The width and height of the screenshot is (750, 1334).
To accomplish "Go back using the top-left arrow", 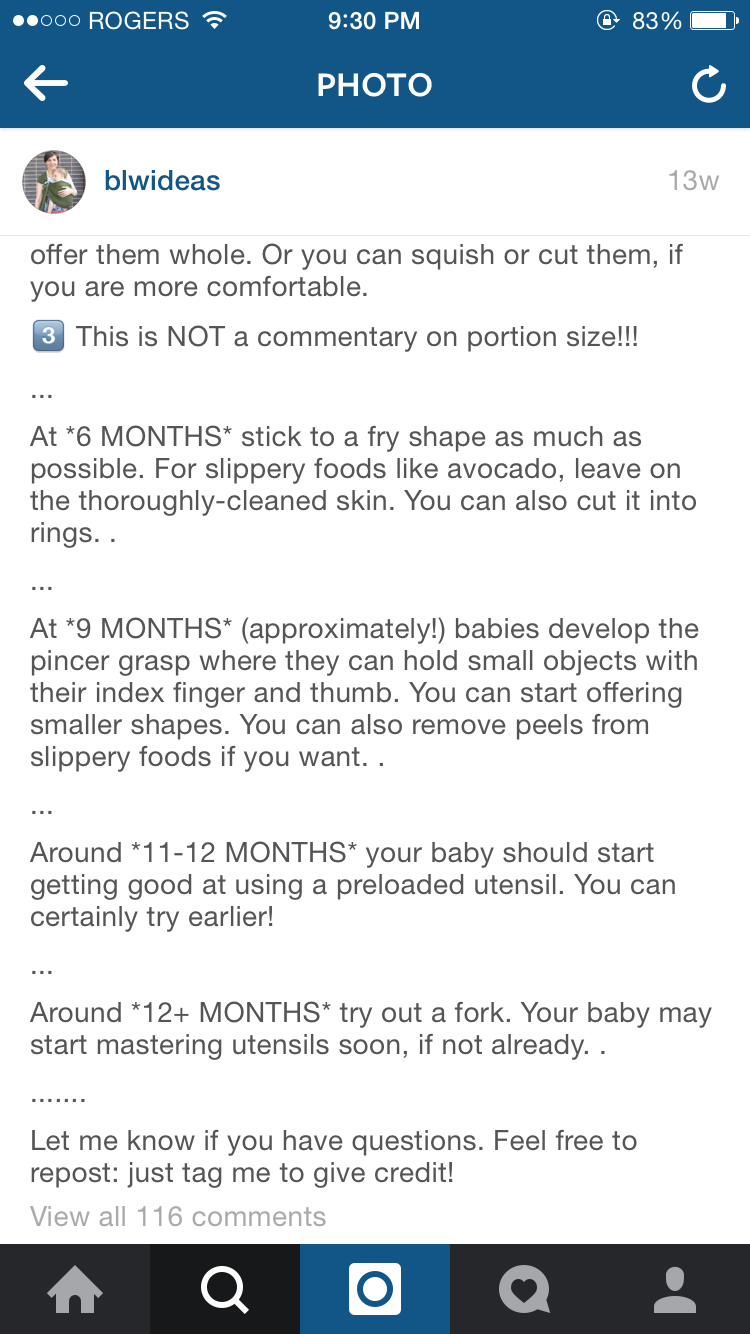I will click(46, 85).
